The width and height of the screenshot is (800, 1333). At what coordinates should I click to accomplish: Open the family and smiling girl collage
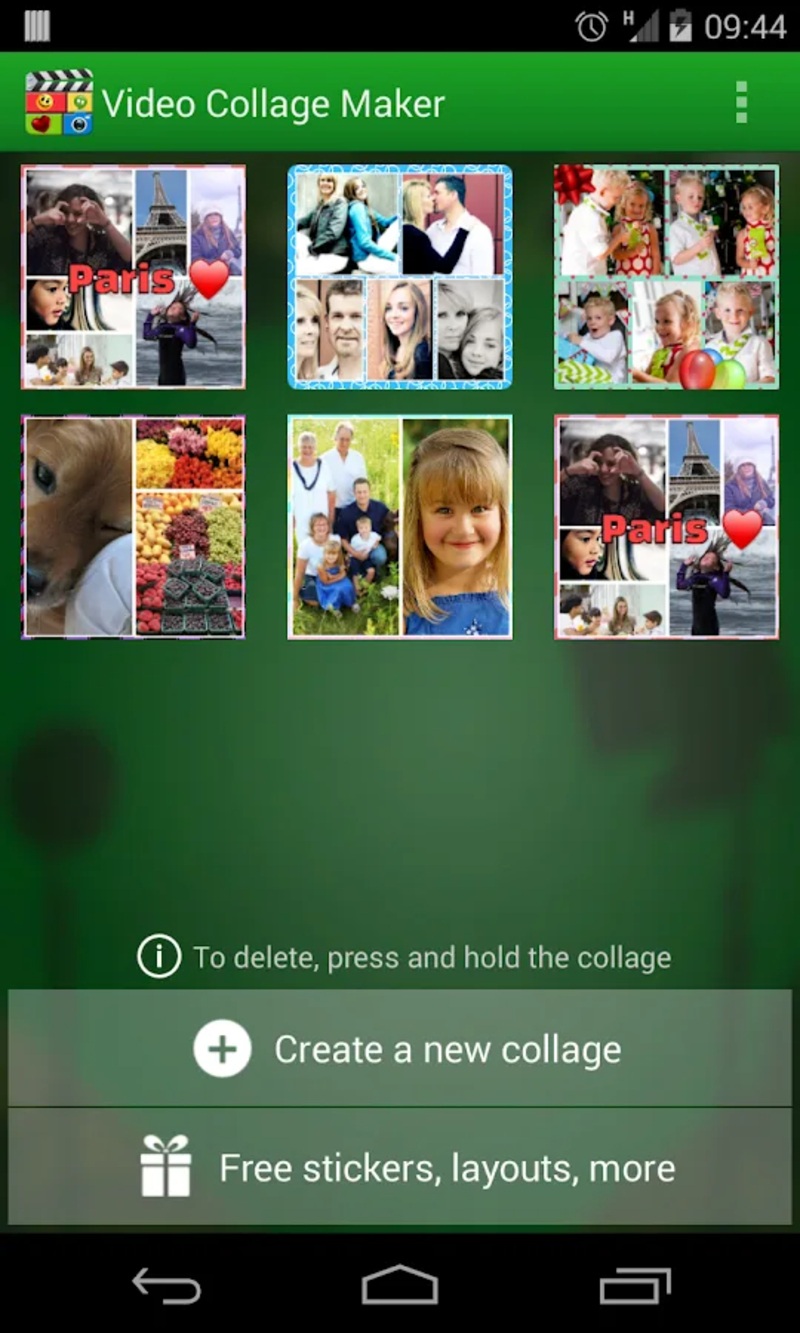pyautogui.click(x=400, y=527)
